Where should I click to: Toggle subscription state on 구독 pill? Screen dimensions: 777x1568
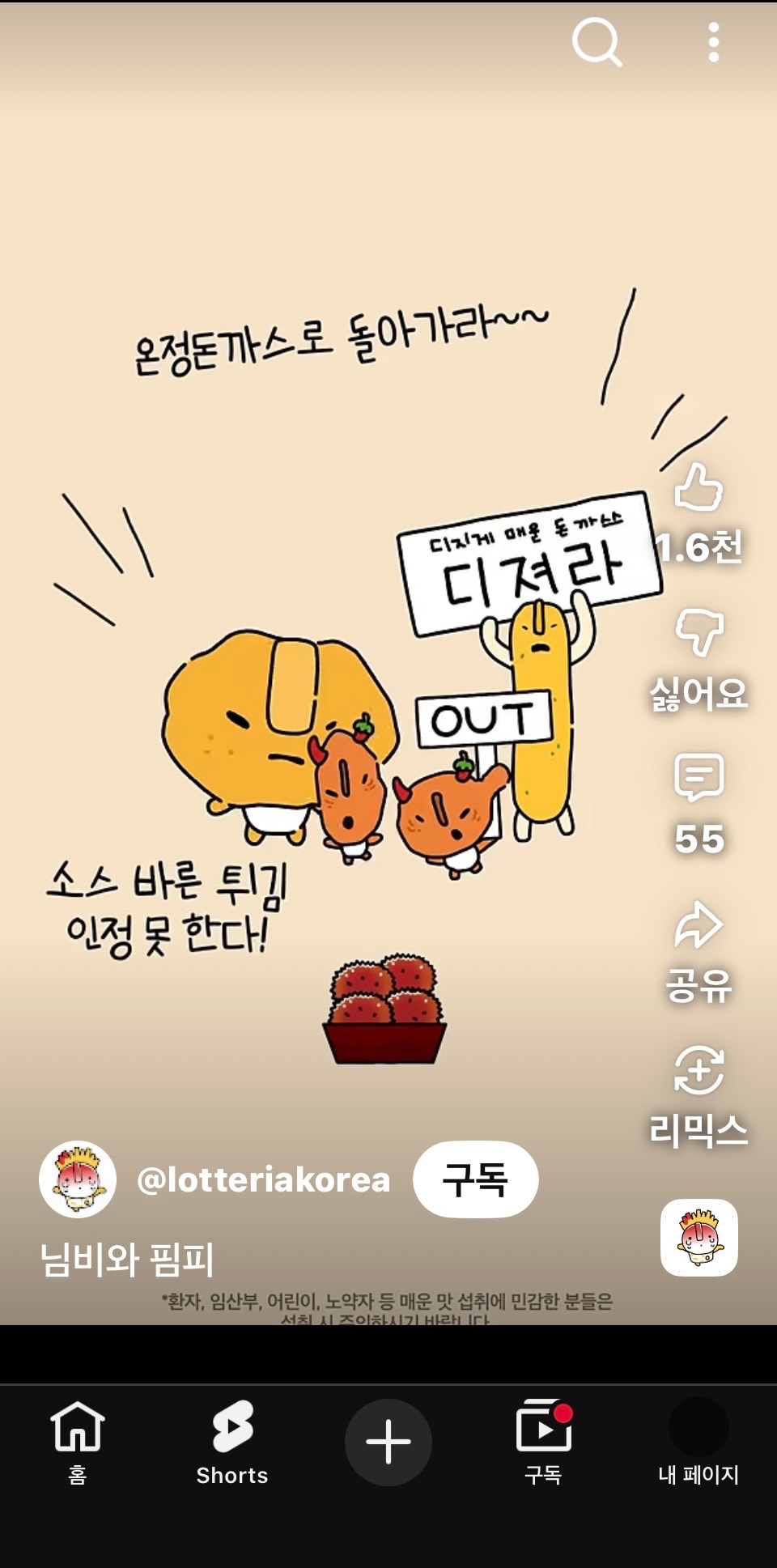[x=477, y=1179]
